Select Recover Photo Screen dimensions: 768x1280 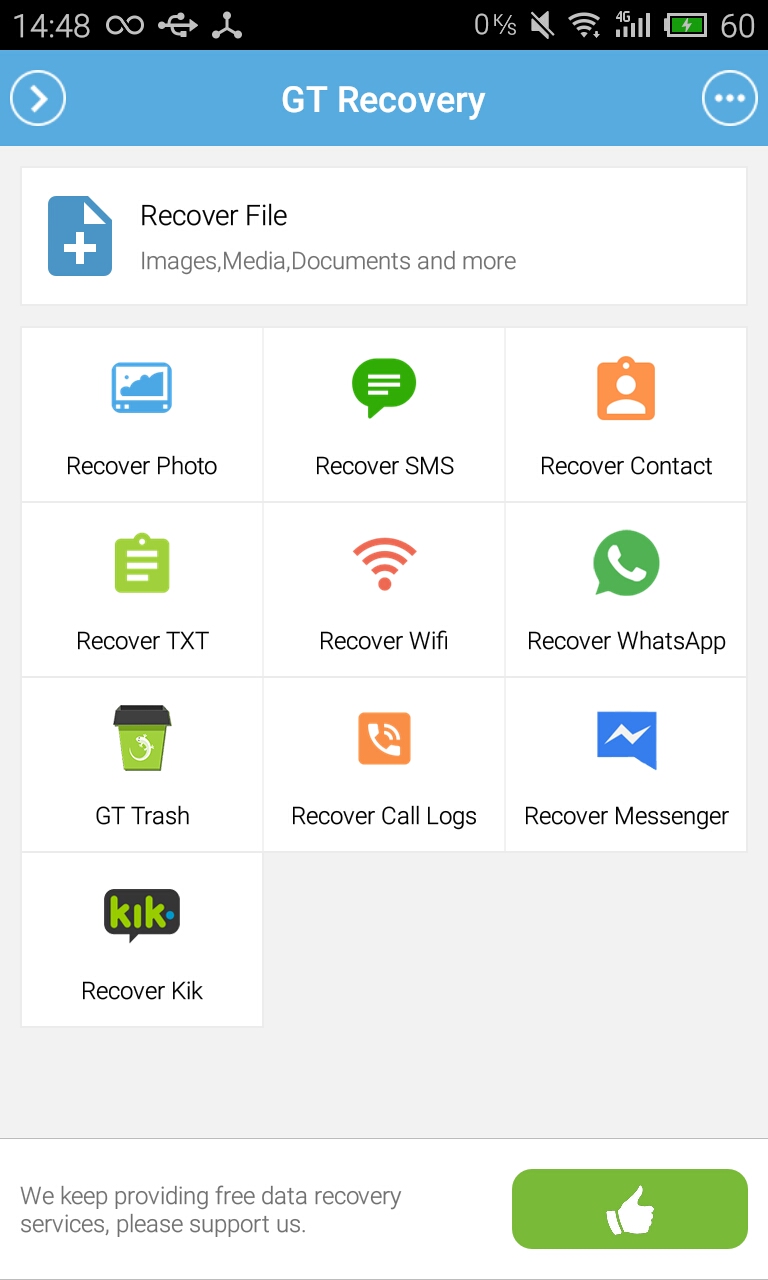(x=142, y=415)
